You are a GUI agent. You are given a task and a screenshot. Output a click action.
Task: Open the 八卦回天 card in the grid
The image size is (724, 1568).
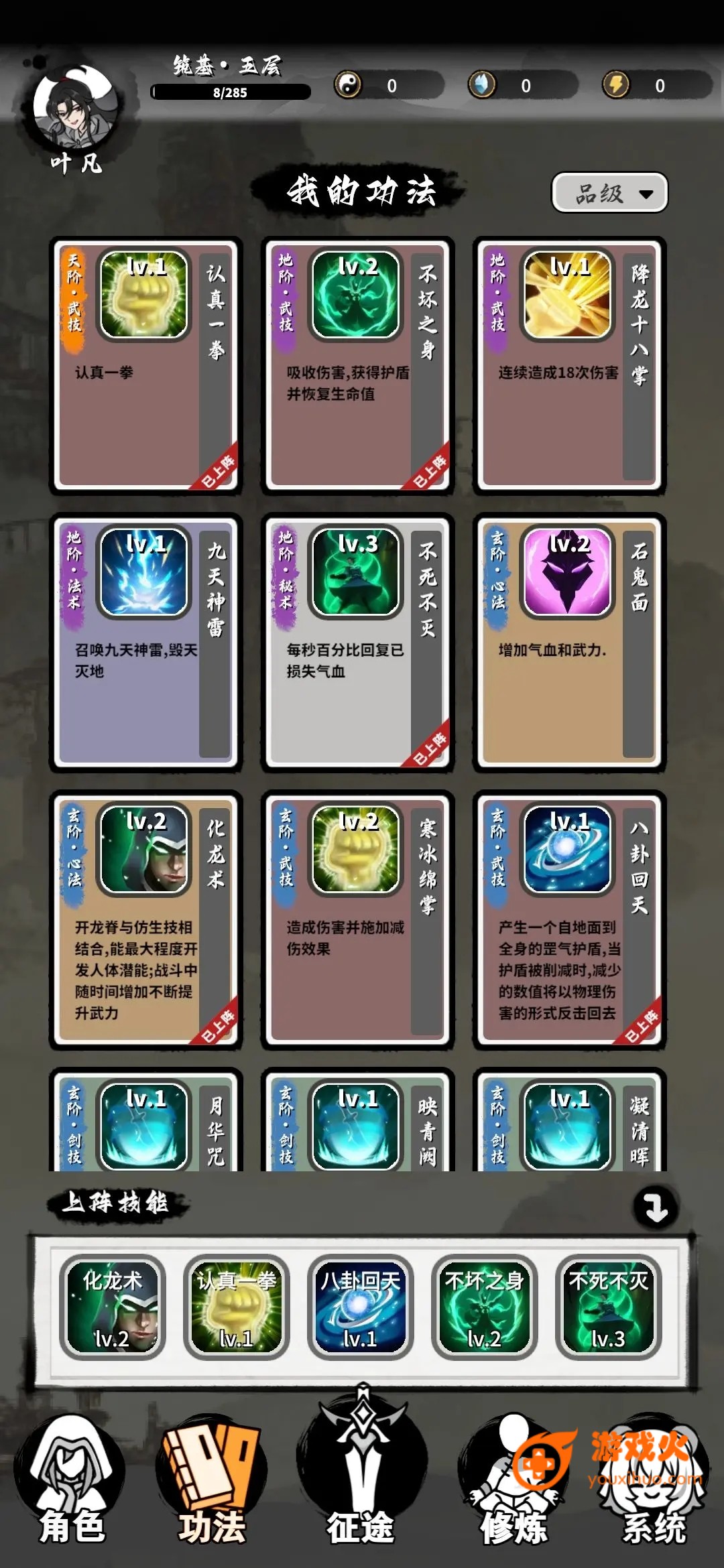coord(569,921)
